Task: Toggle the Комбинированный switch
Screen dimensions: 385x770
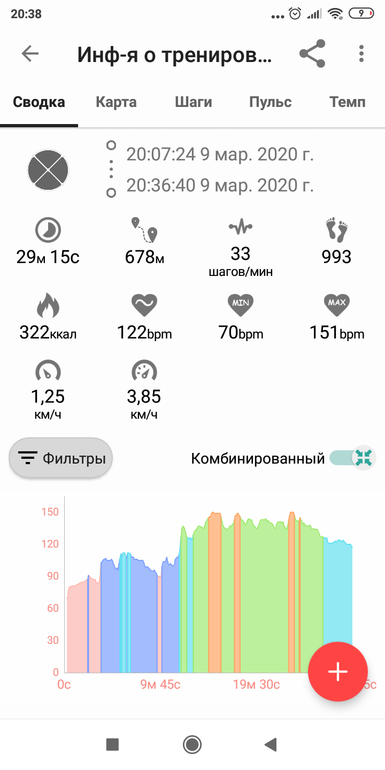Action: pyautogui.click(x=353, y=458)
